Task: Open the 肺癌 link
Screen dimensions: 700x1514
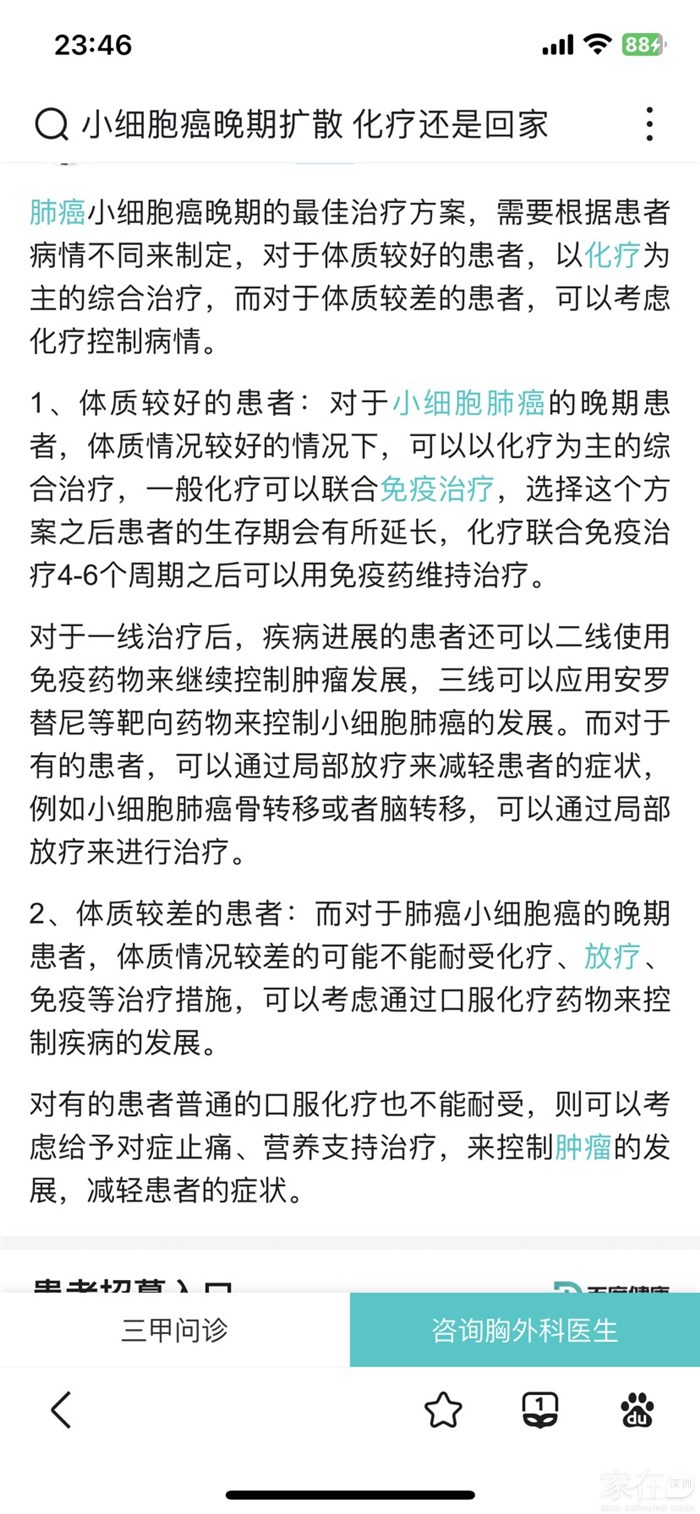Action: click(x=57, y=212)
